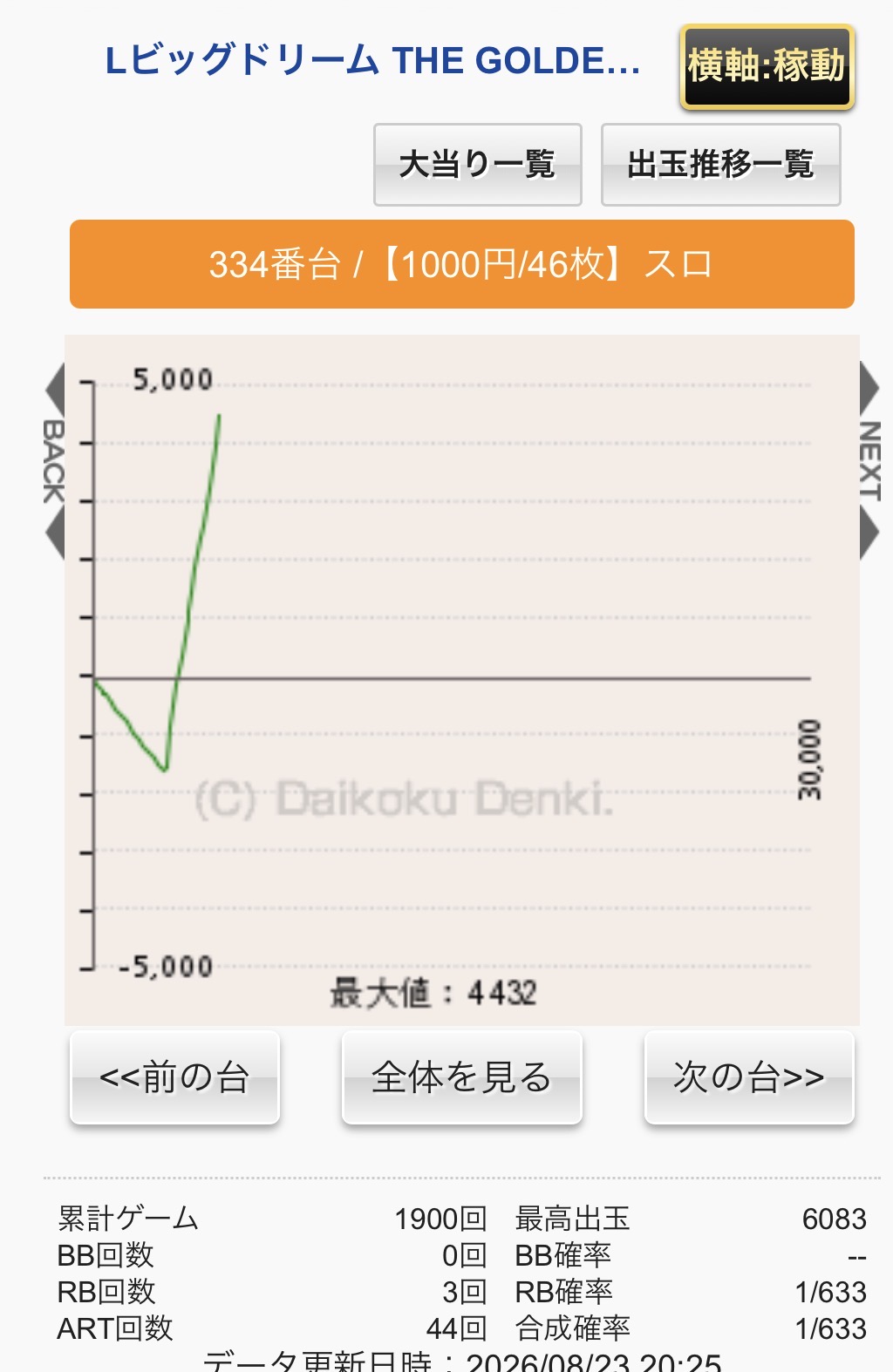Go to the next machine with 次の台>>
893x1372 pixels.
748,1077
